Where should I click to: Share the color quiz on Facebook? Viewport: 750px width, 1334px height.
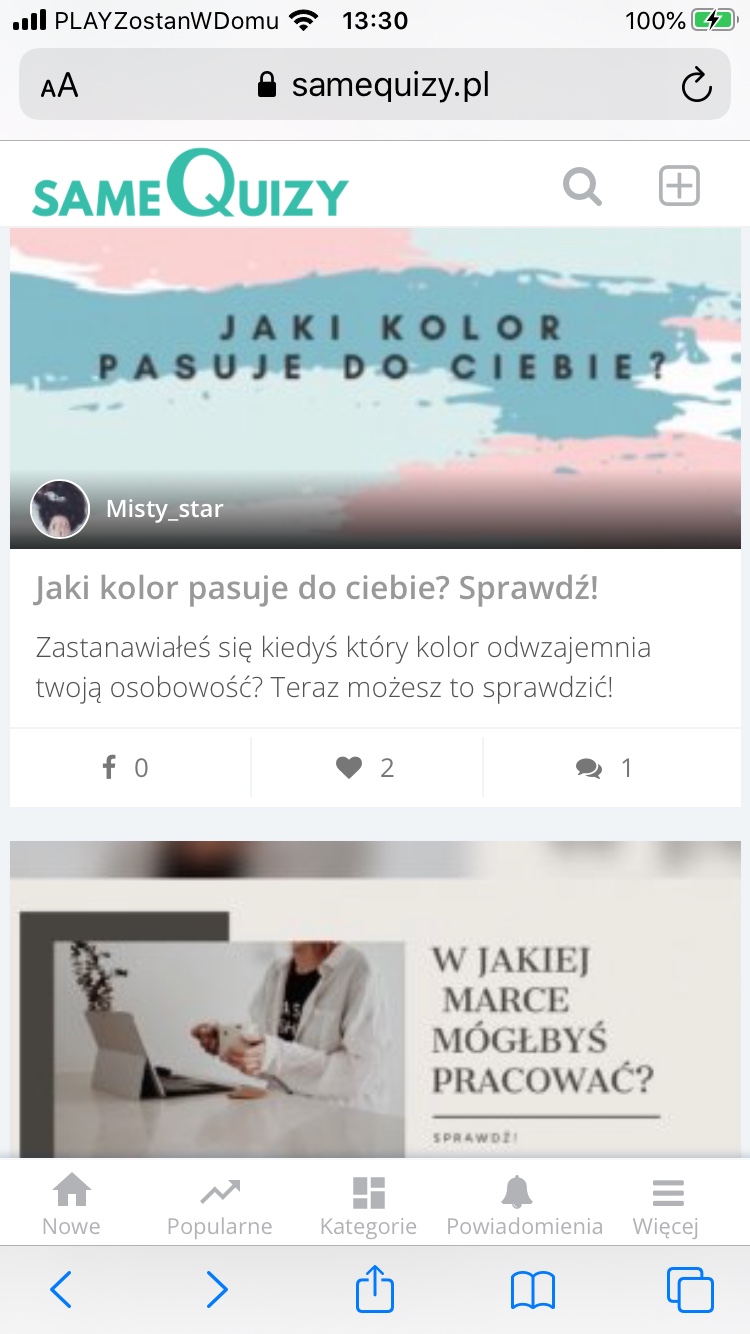click(x=126, y=768)
